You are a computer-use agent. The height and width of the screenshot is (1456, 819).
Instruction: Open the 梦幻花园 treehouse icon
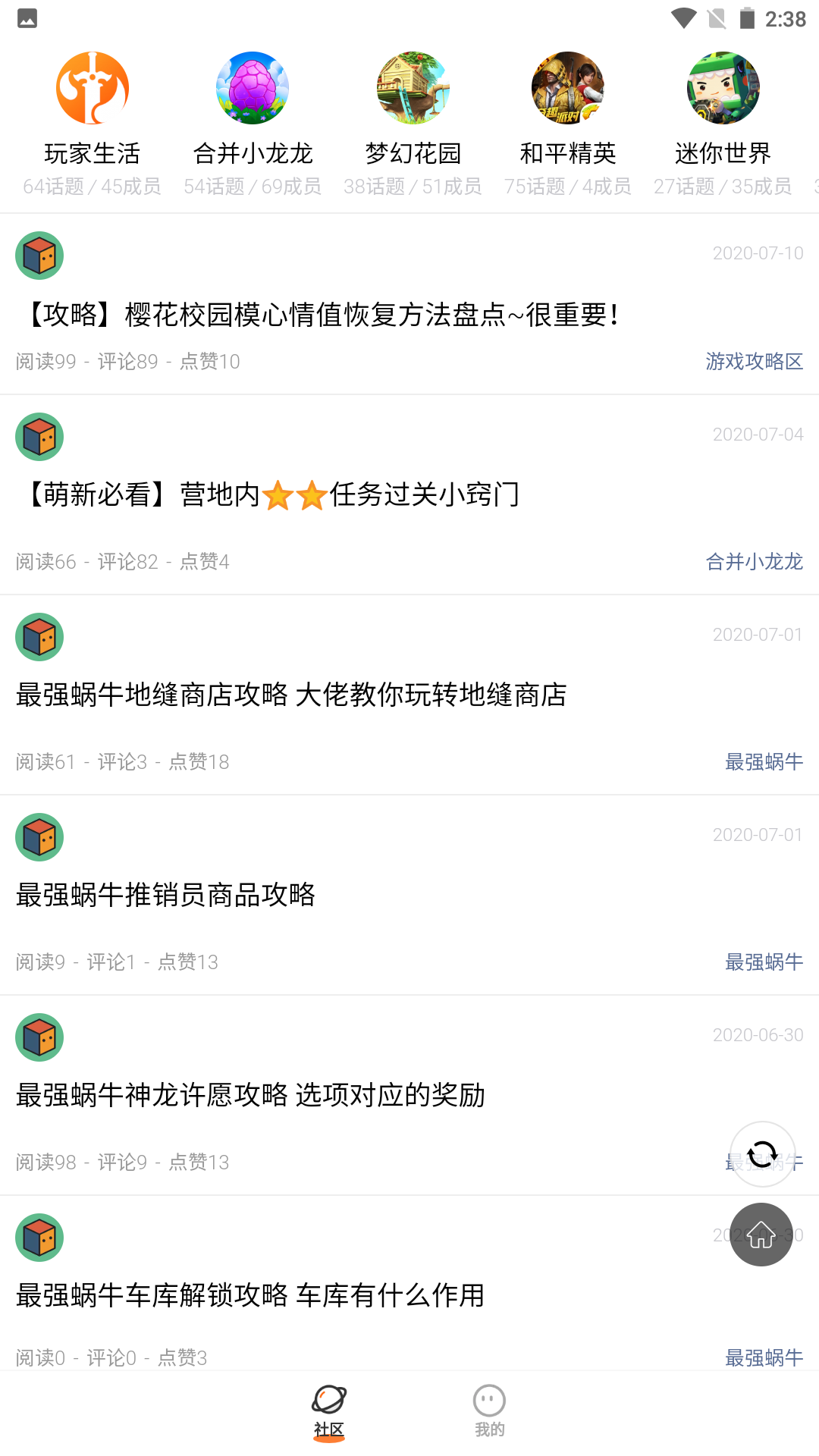tap(413, 87)
